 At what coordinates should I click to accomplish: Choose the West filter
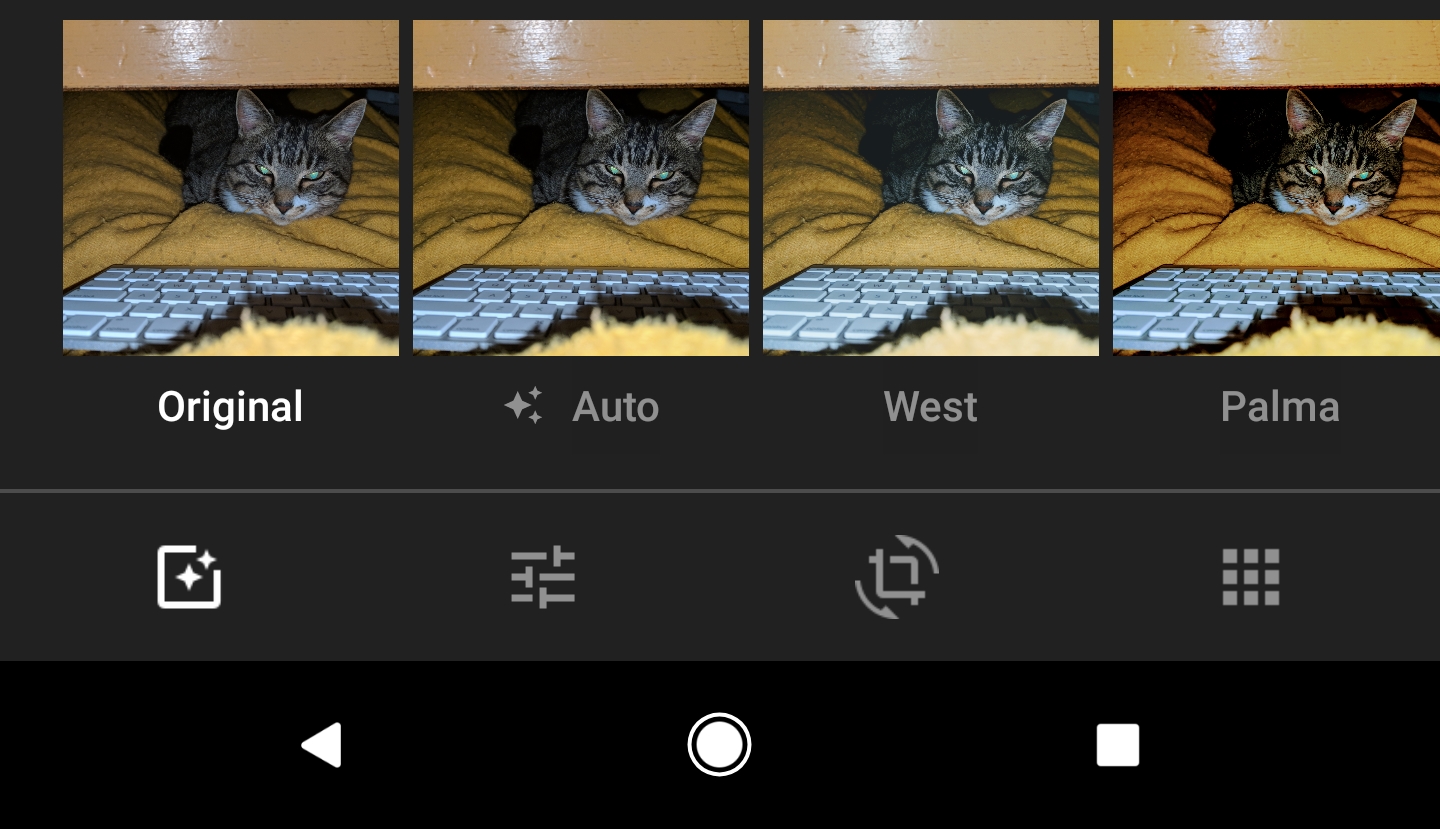pos(931,188)
